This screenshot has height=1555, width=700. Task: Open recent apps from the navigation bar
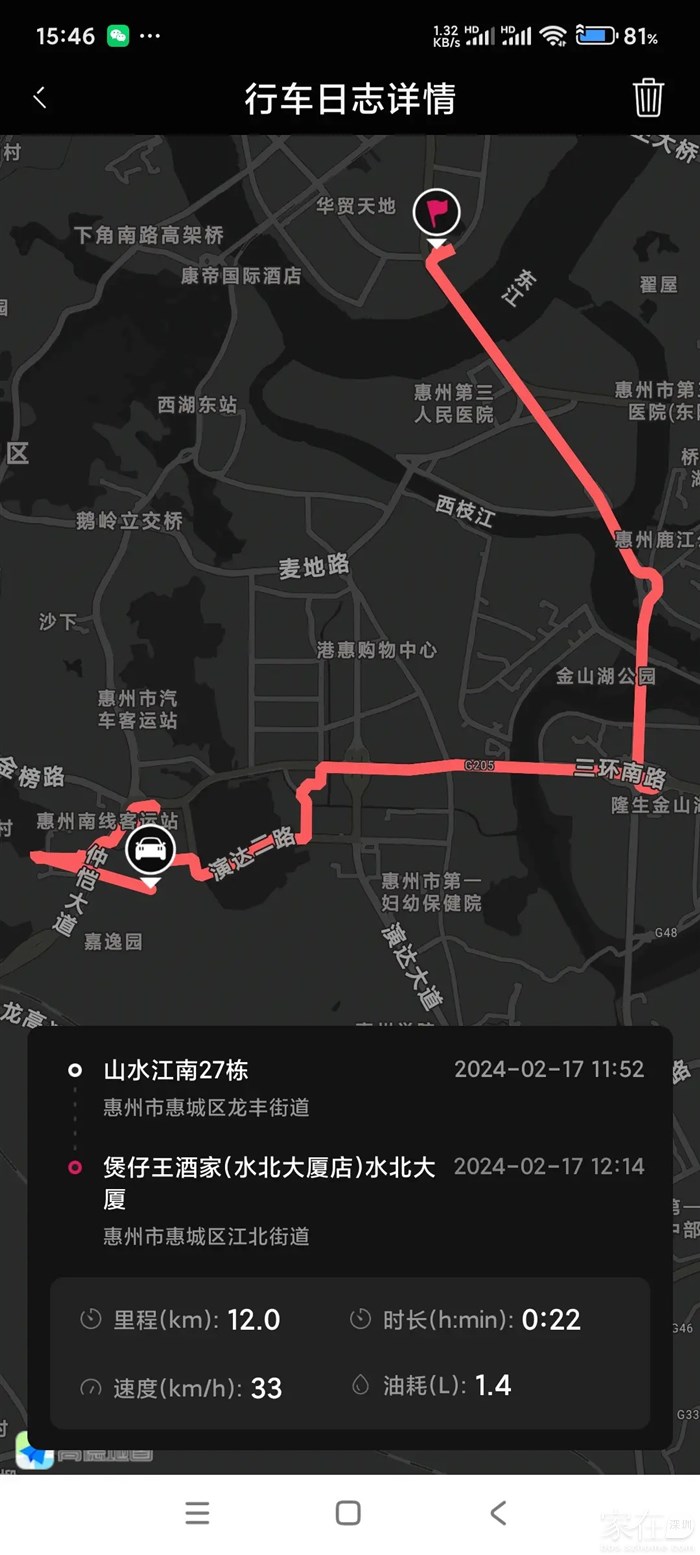click(x=198, y=1513)
